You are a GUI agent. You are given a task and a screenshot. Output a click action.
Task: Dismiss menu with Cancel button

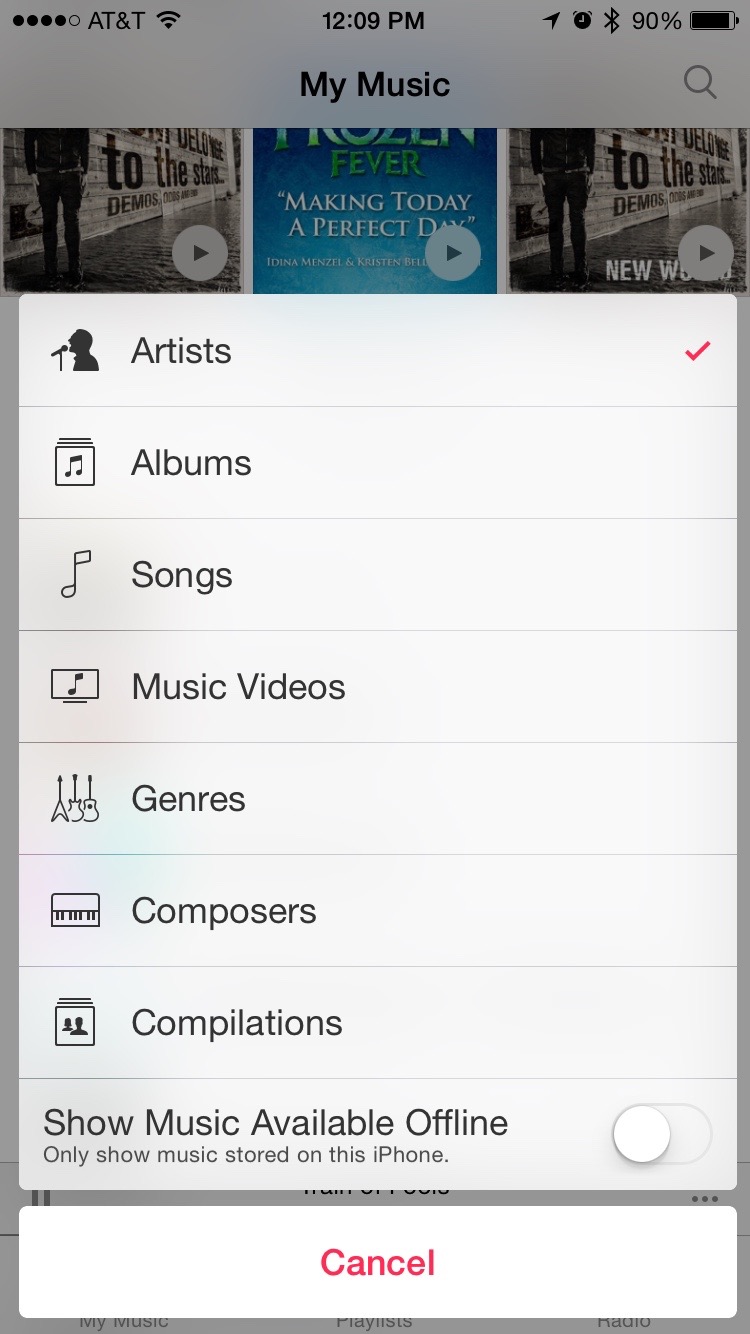(x=375, y=1262)
